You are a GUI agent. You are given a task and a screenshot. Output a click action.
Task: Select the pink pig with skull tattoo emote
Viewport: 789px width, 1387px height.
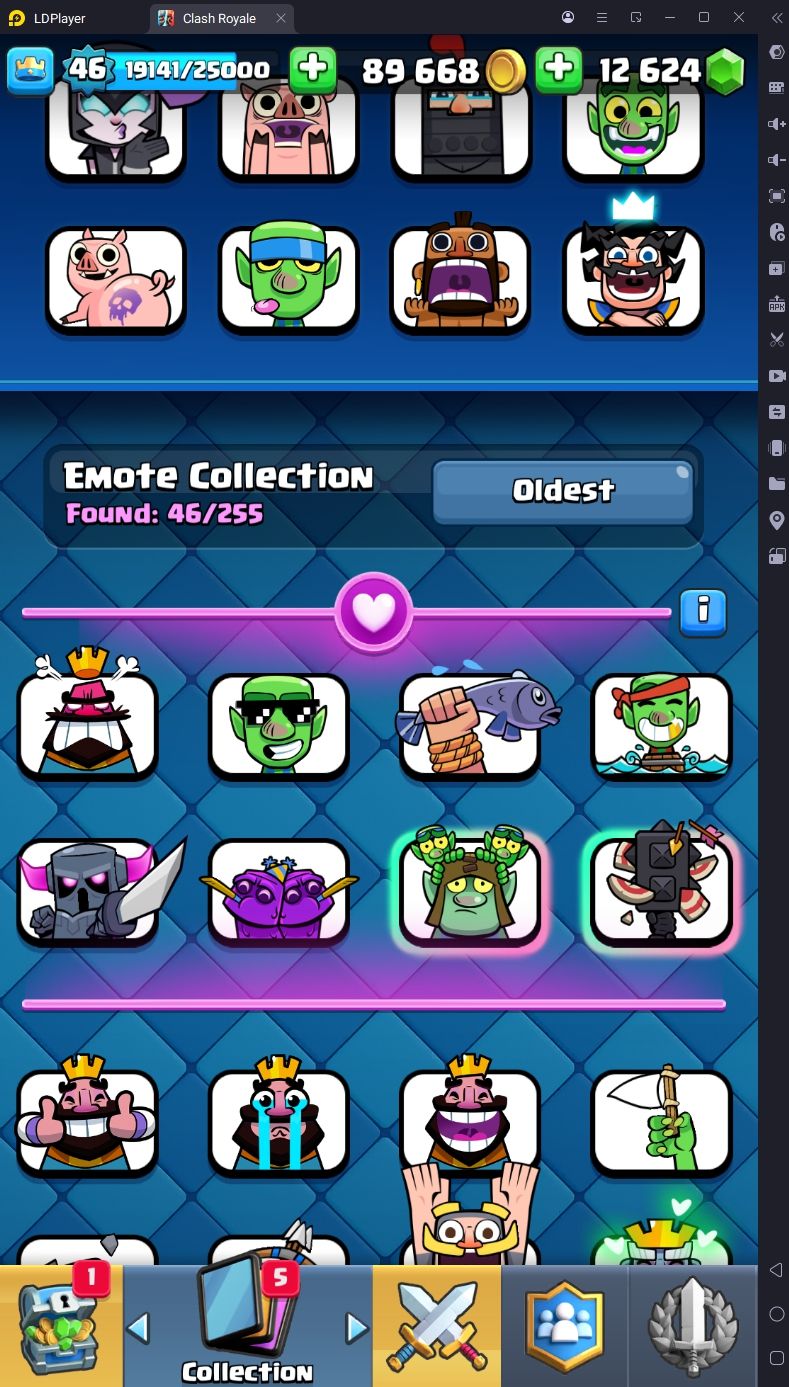[116, 280]
